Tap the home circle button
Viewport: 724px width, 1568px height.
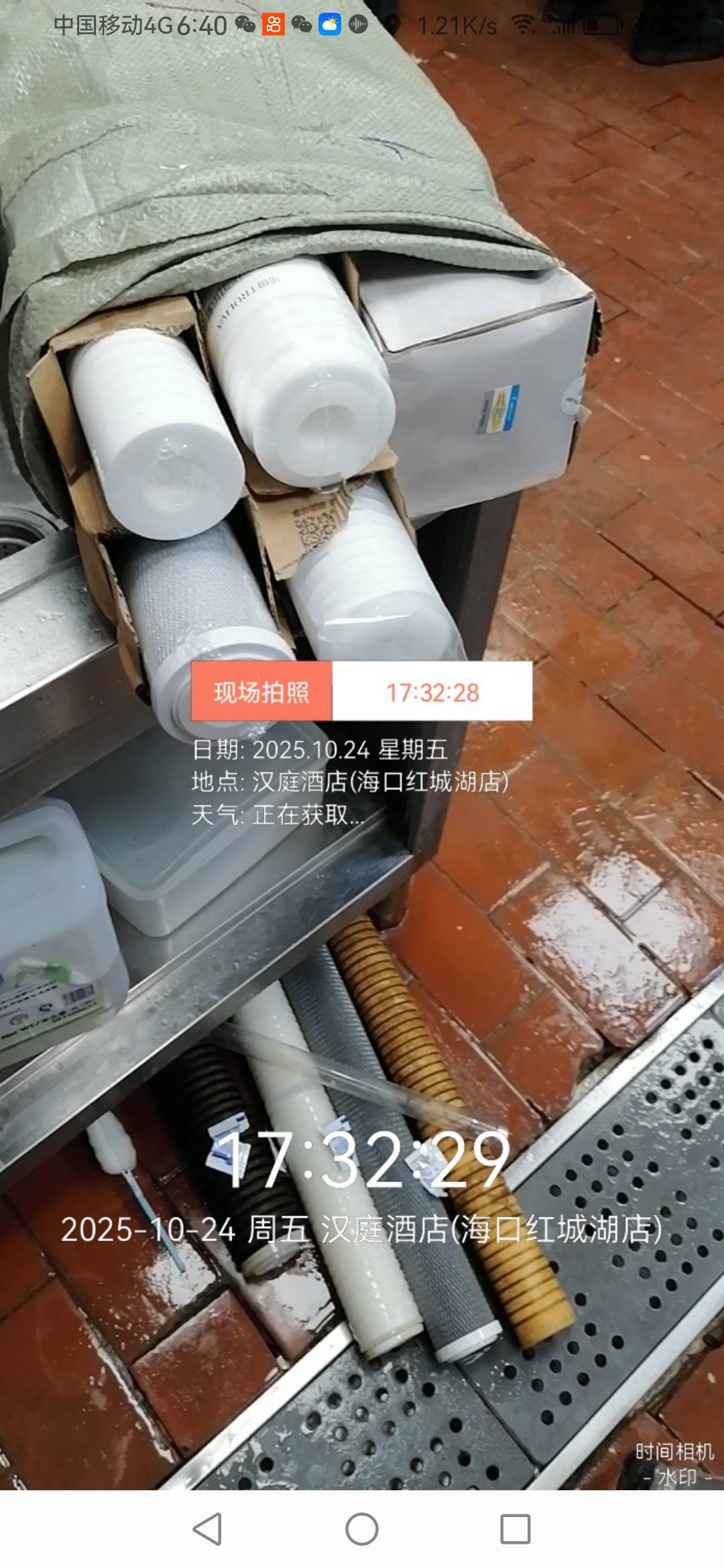click(362, 1529)
